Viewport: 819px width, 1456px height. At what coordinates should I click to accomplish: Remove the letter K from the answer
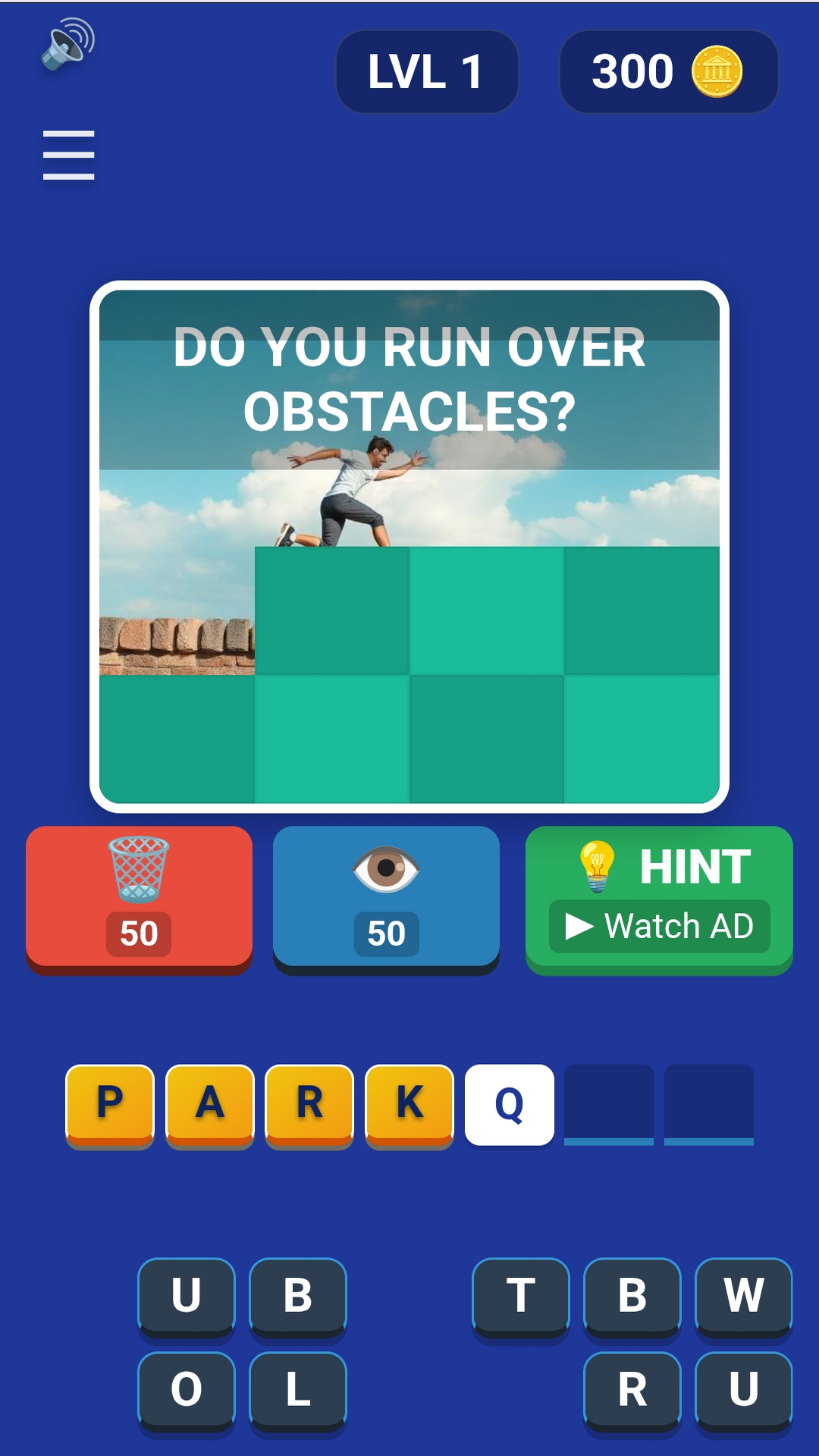(x=409, y=1104)
